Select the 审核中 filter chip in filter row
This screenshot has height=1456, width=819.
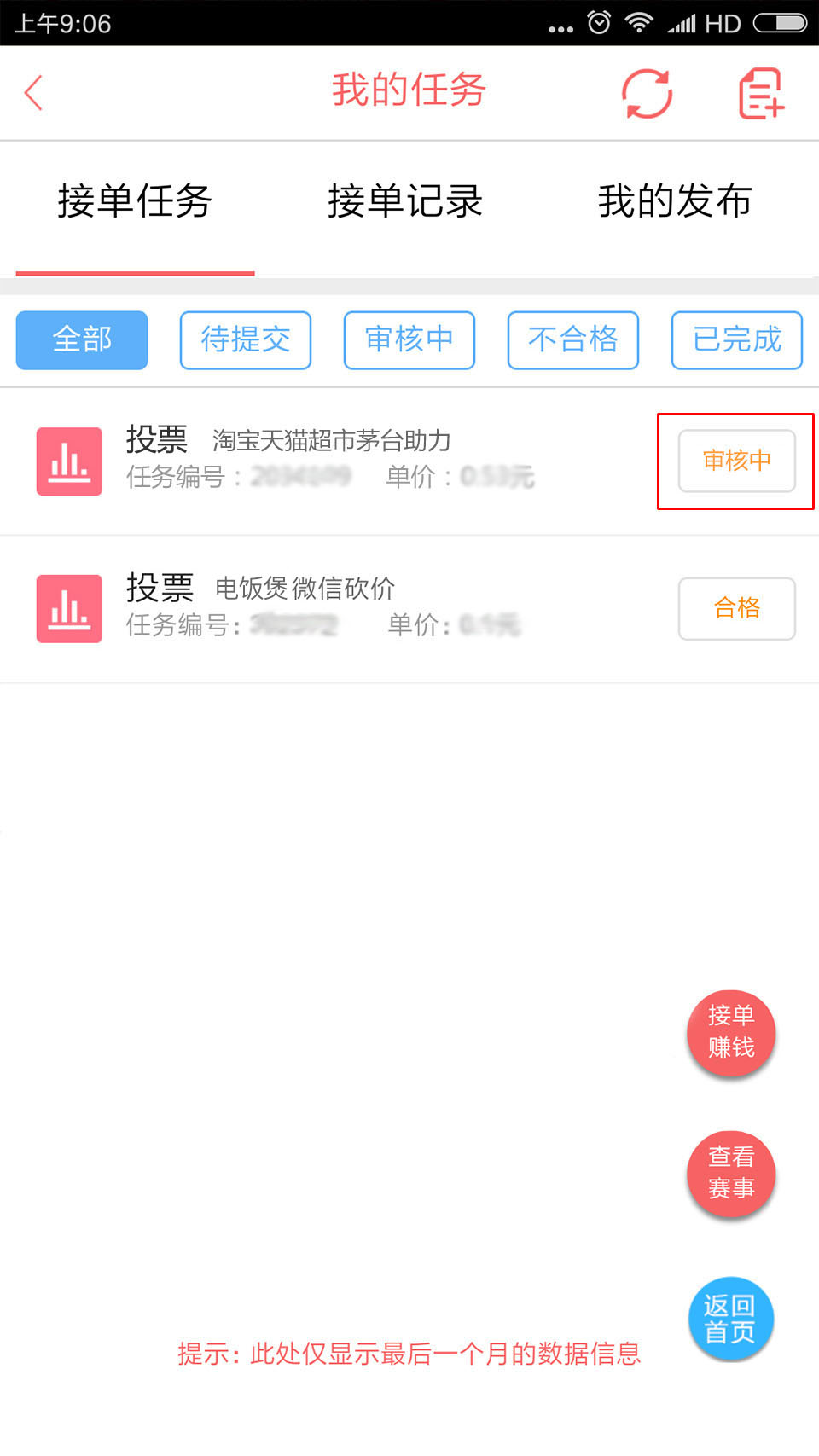coord(409,340)
